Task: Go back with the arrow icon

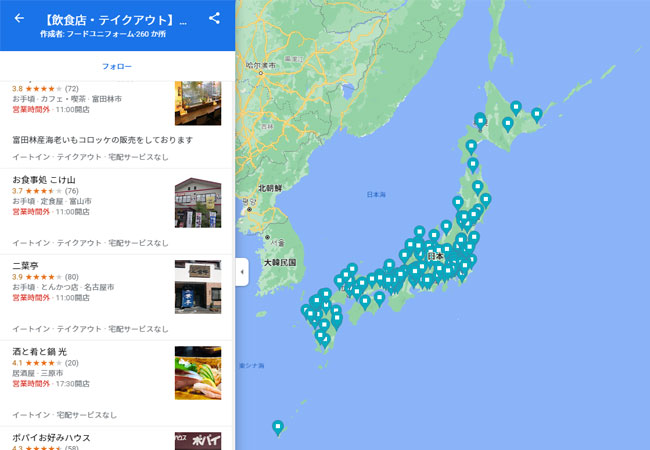Action: pyautogui.click(x=18, y=18)
